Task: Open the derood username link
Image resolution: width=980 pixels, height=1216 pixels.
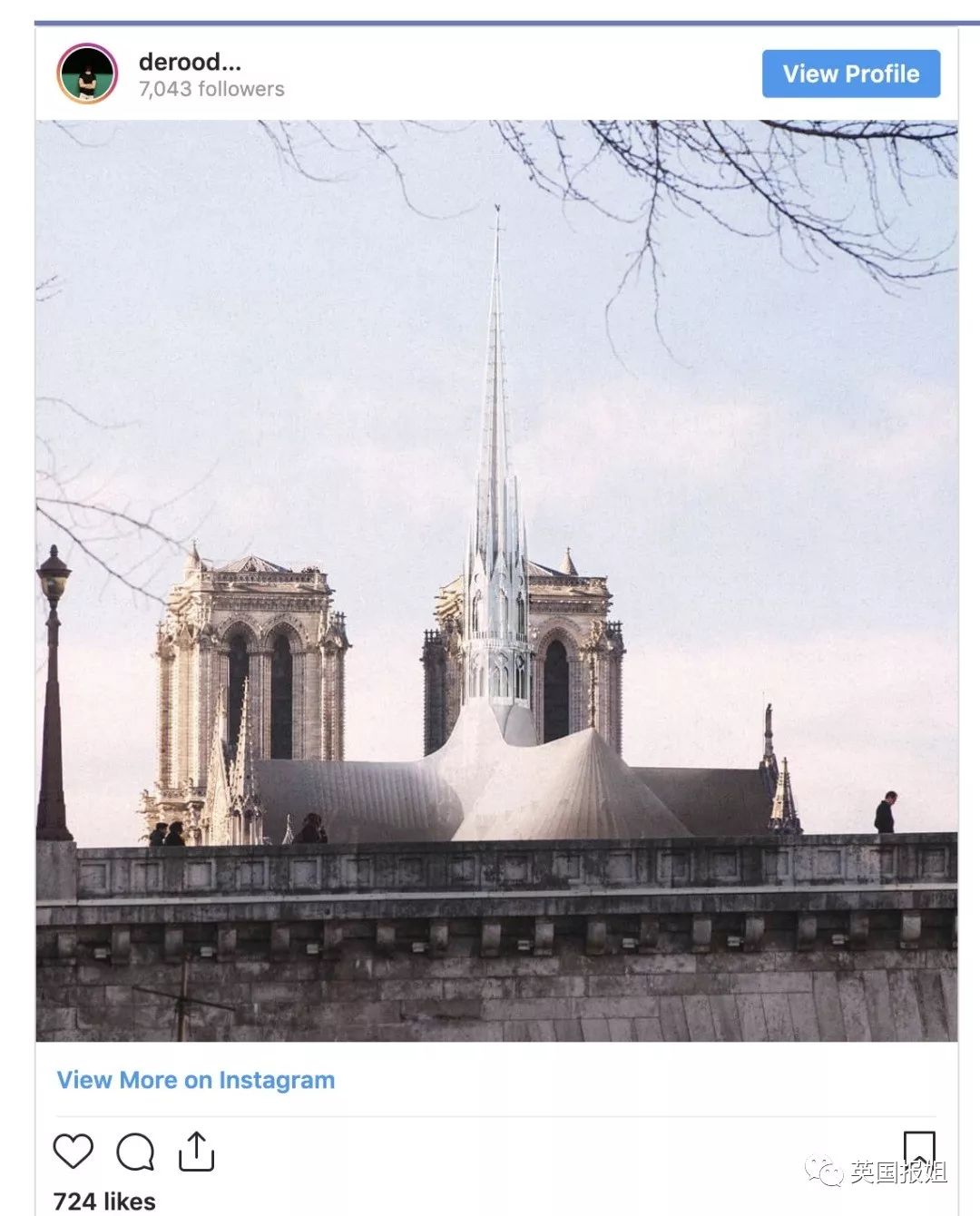Action: 190,62
